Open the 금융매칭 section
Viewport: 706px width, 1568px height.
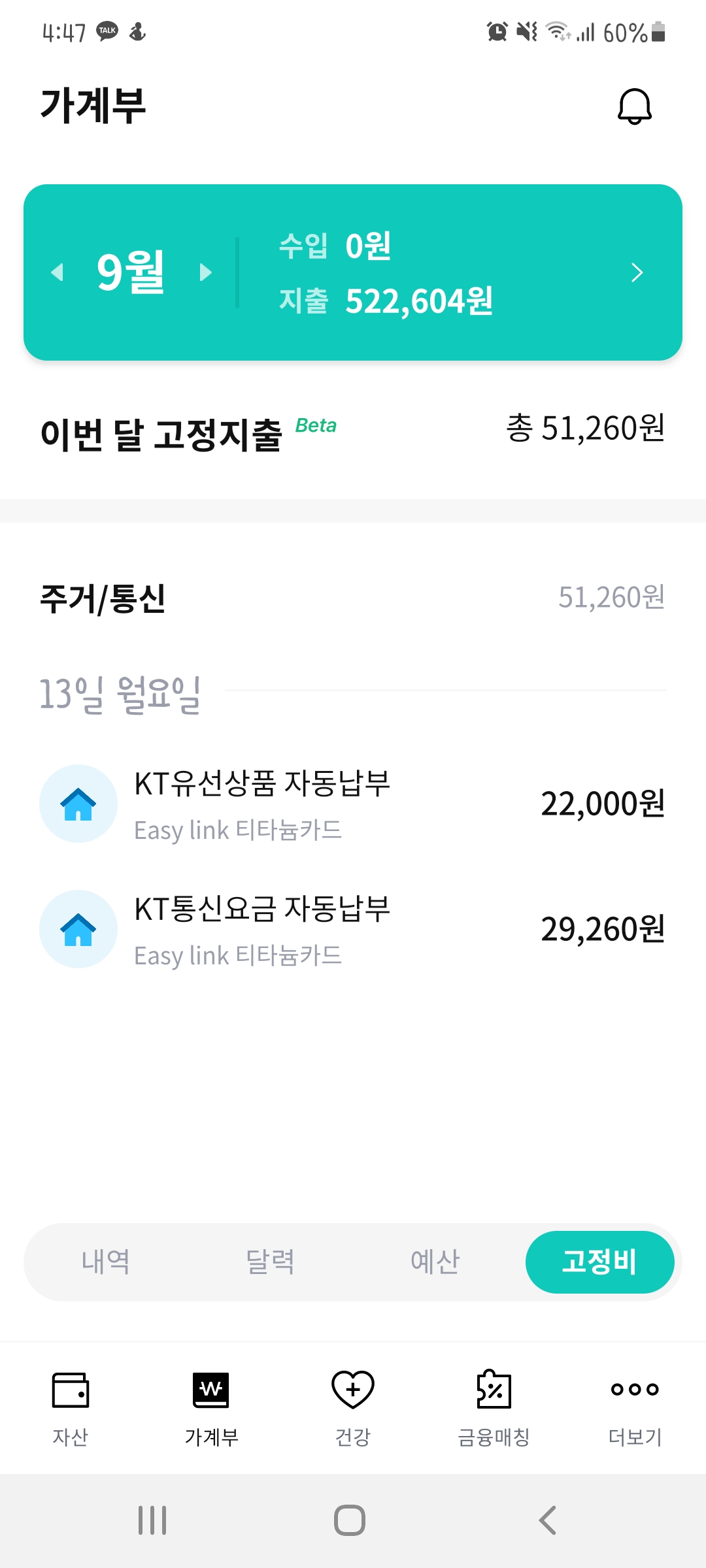[494, 1409]
